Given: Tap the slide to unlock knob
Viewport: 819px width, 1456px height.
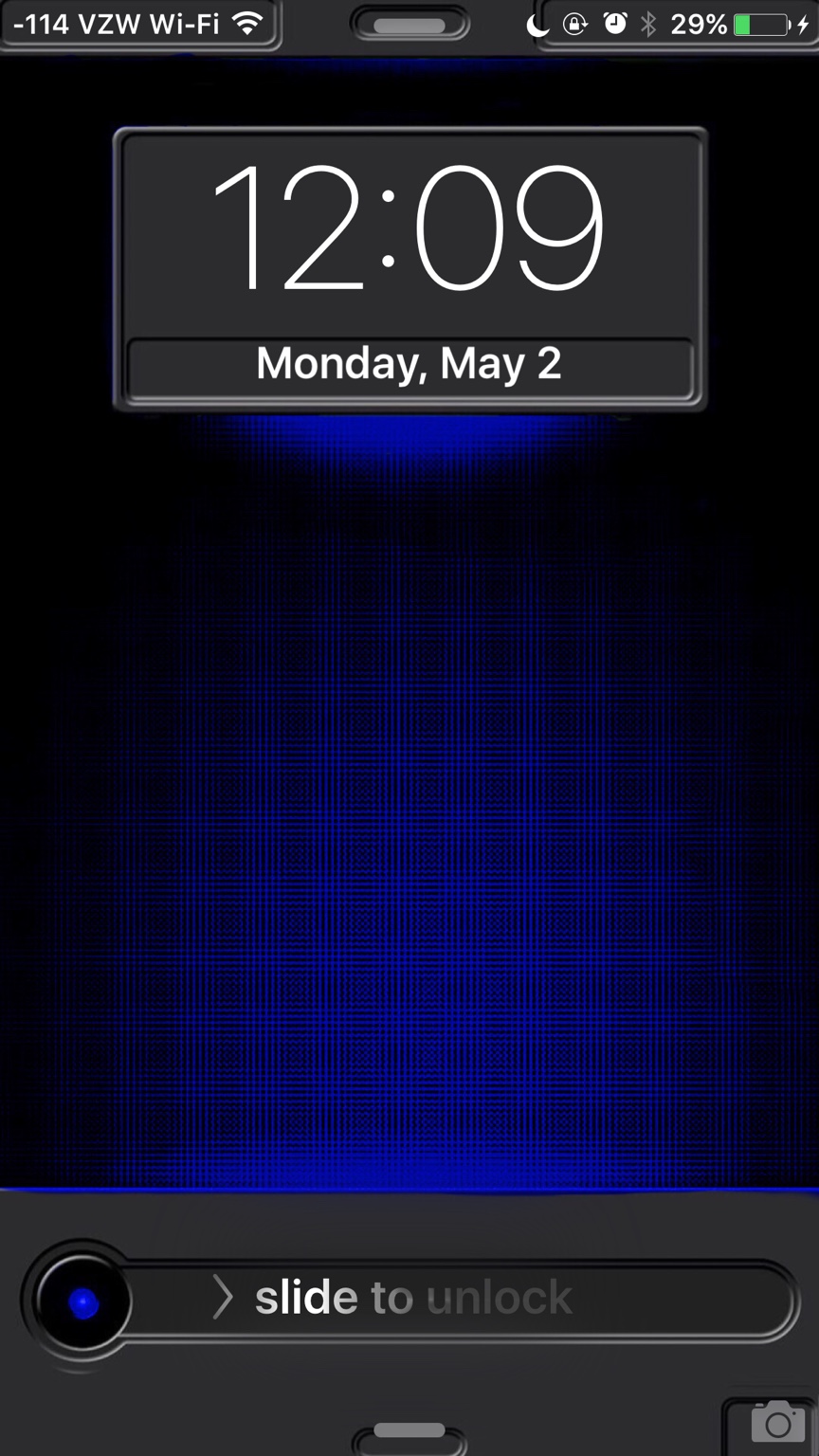Looking at the screenshot, I should pyautogui.click(x=82, y=1303).
